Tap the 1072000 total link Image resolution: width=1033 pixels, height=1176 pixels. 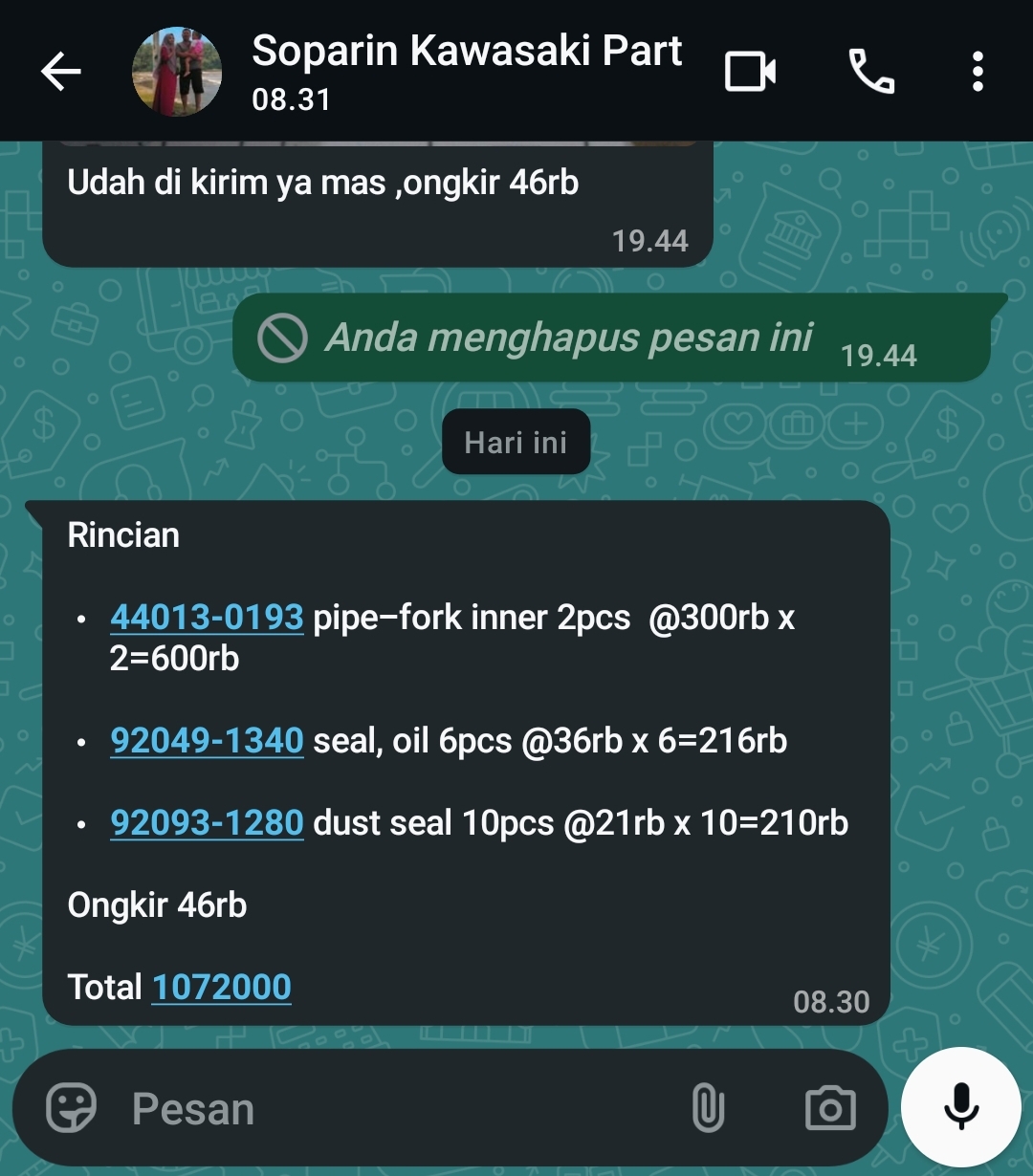222,988
